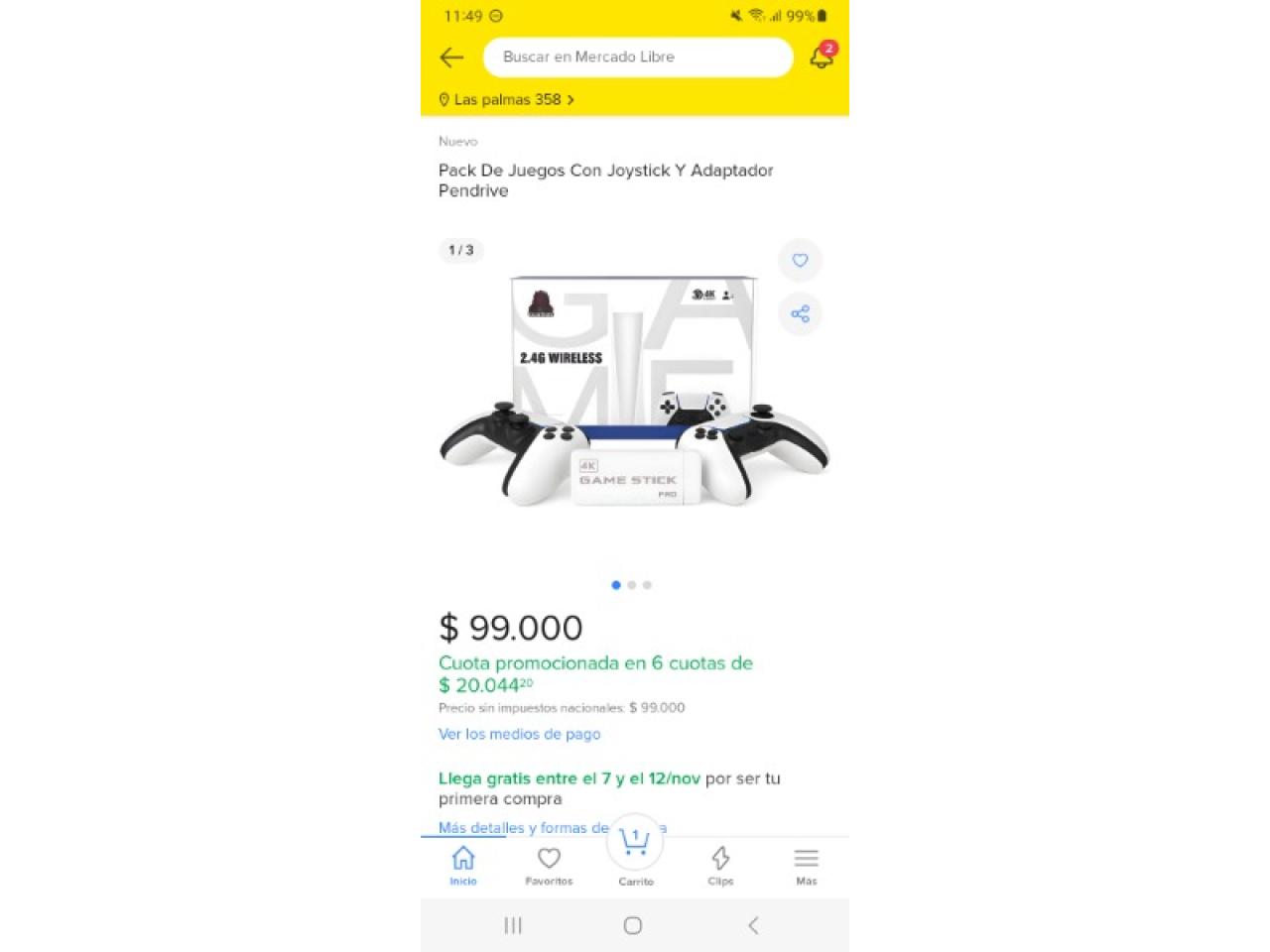Tap the Buscar en Mercado Libre search field
This screenshot has height=952, width=1270.
(x=637, y=58)
